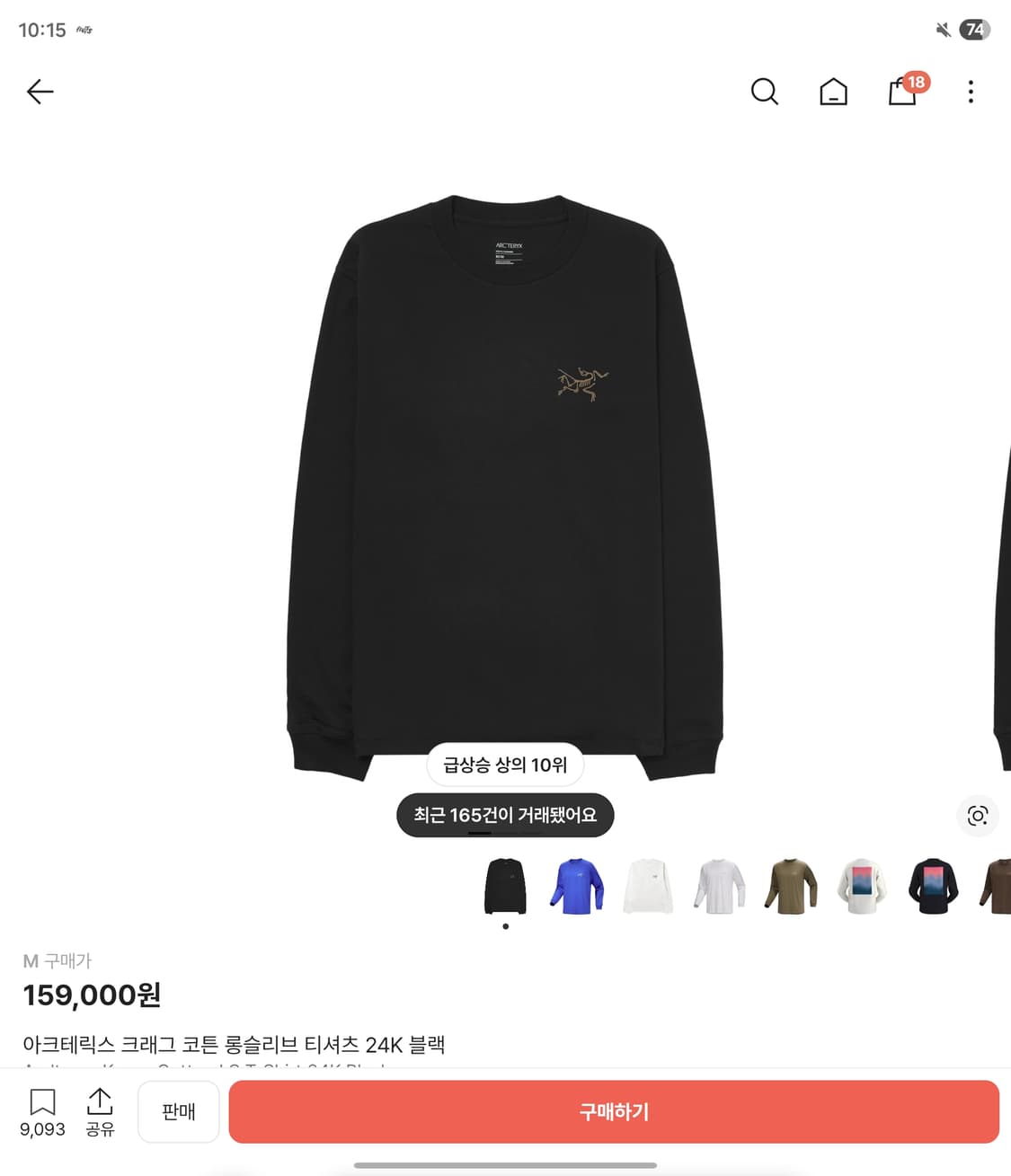
Task: Open the three-dot more options menu
Action: (971, 92)
